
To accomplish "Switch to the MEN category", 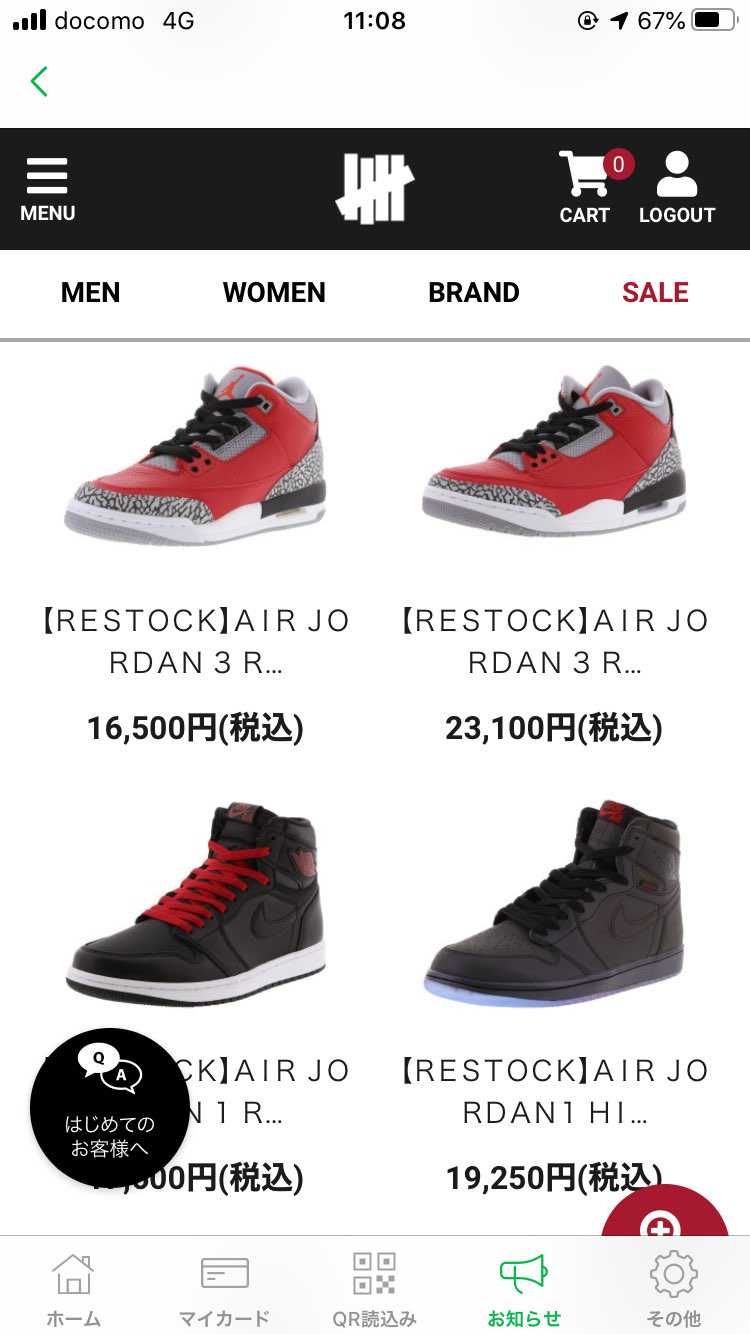I will 90,293.
